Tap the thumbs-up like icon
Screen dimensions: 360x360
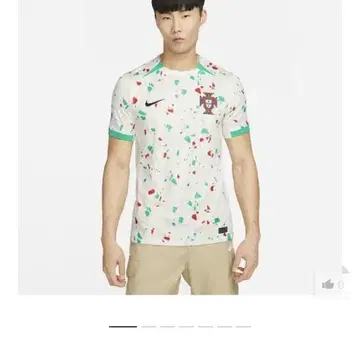click(328, 284)
